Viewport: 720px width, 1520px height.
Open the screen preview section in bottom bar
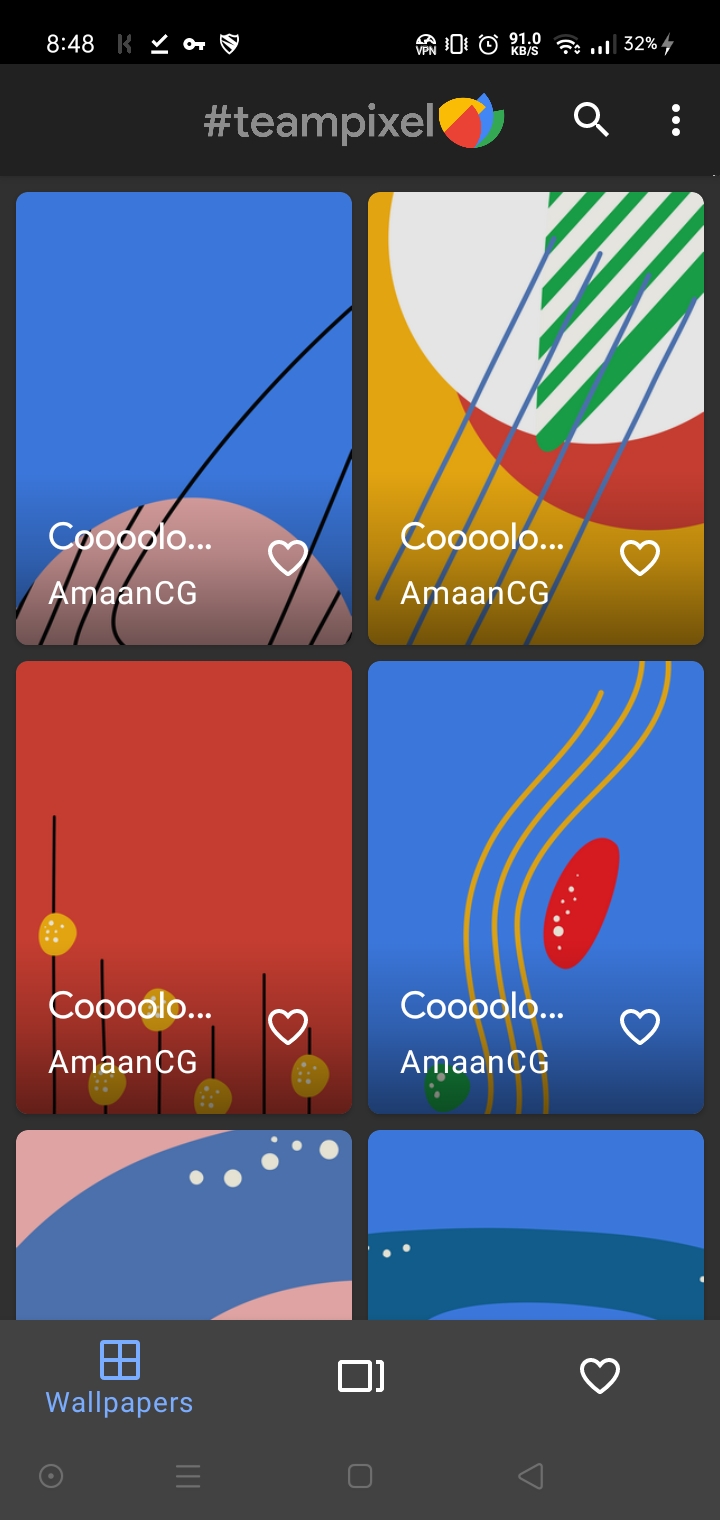point(359,1376)
